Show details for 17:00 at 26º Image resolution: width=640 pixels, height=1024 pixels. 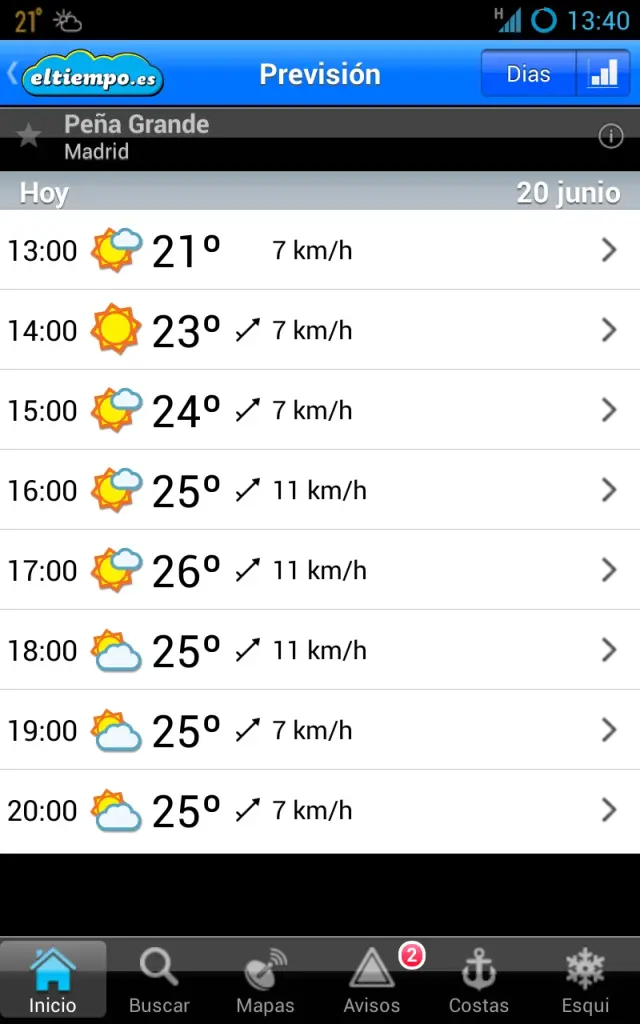[320, 570]
